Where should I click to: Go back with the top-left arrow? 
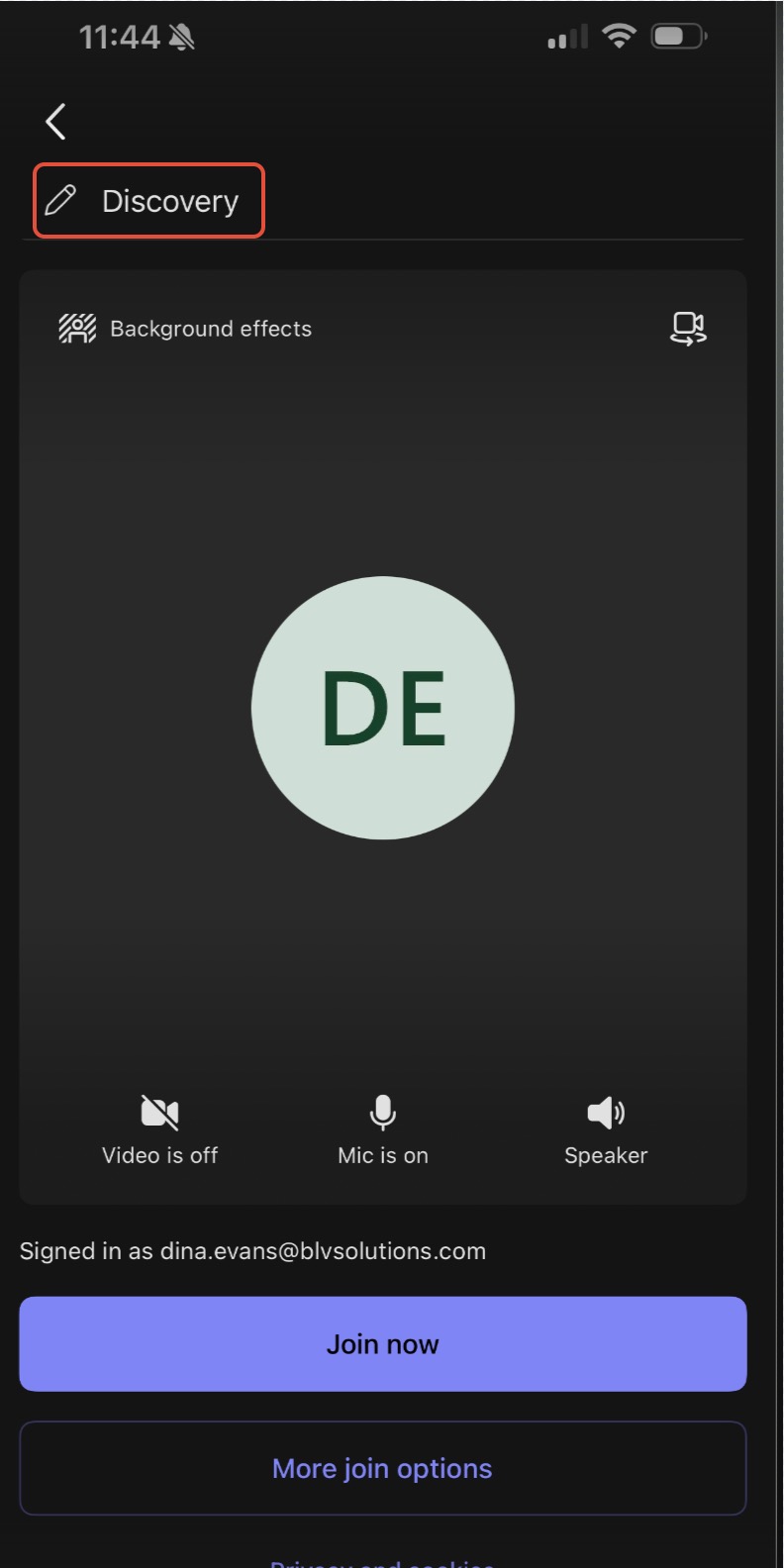point(55,122)
